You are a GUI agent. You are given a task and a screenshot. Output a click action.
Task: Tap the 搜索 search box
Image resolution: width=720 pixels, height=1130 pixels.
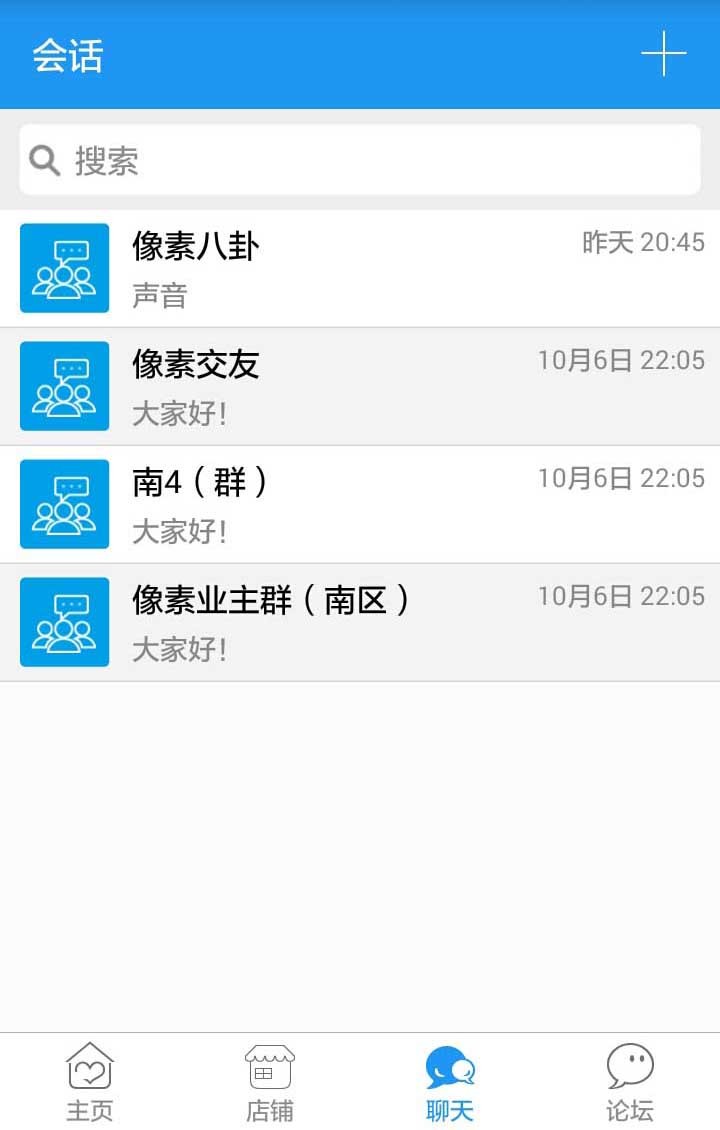(x=360, y=160)
